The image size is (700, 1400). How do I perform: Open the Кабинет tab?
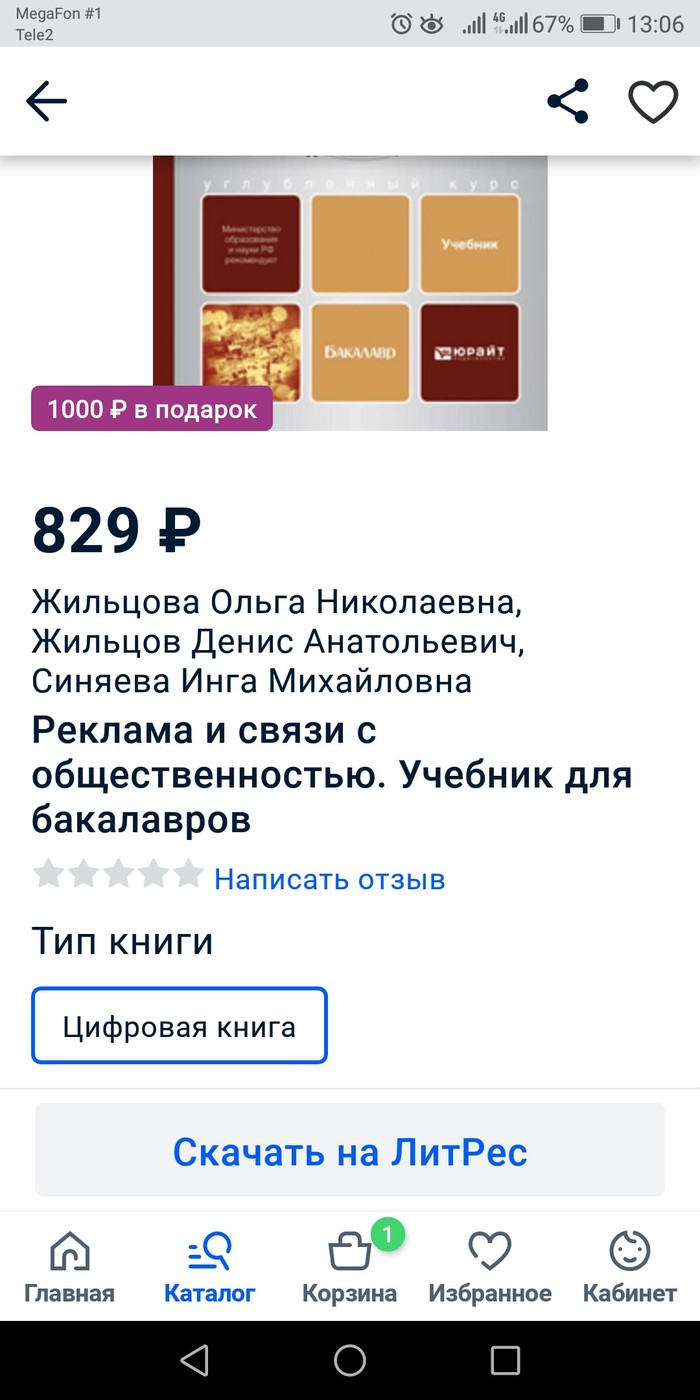630,1268
